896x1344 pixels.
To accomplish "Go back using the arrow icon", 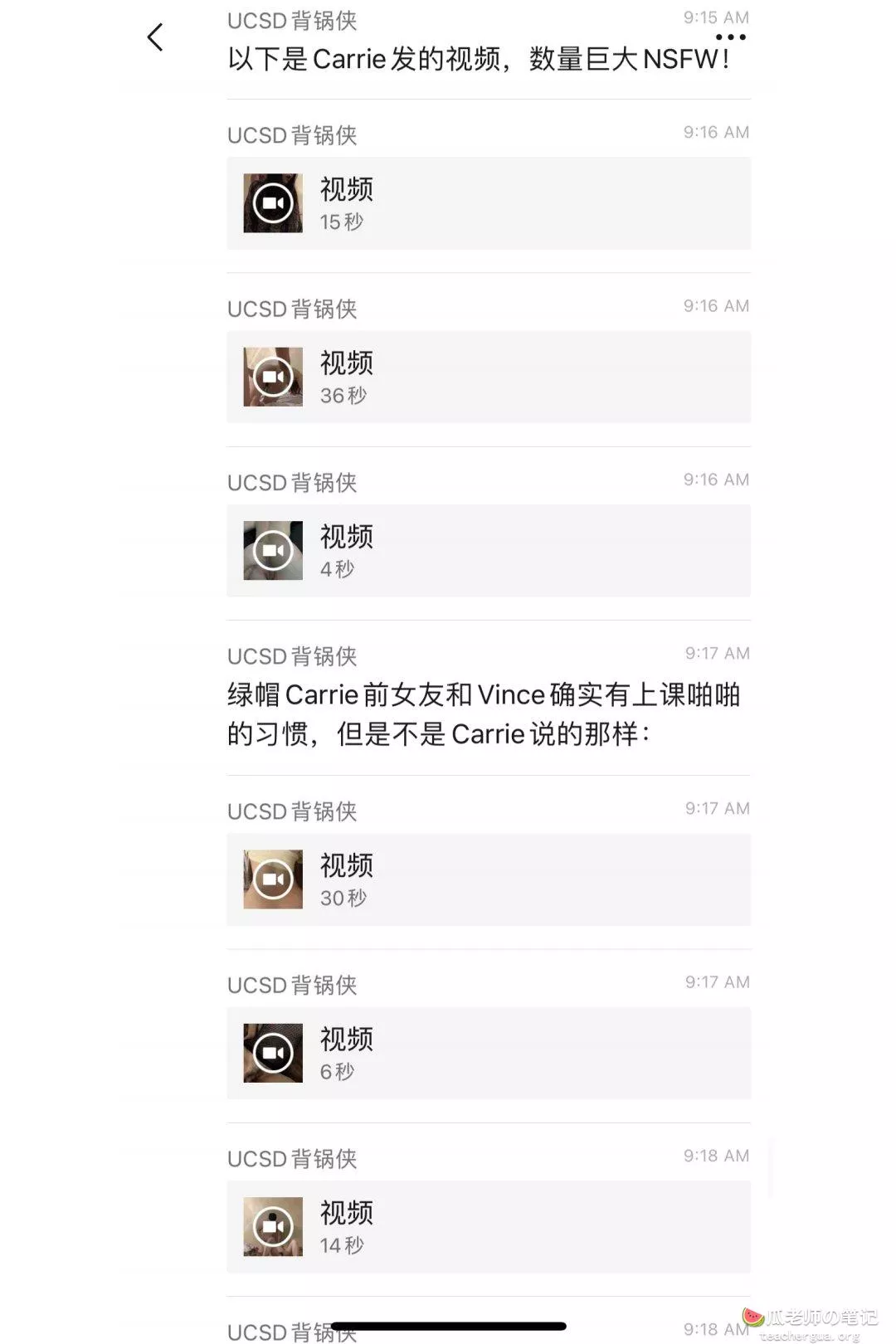I will coord(155,37).
